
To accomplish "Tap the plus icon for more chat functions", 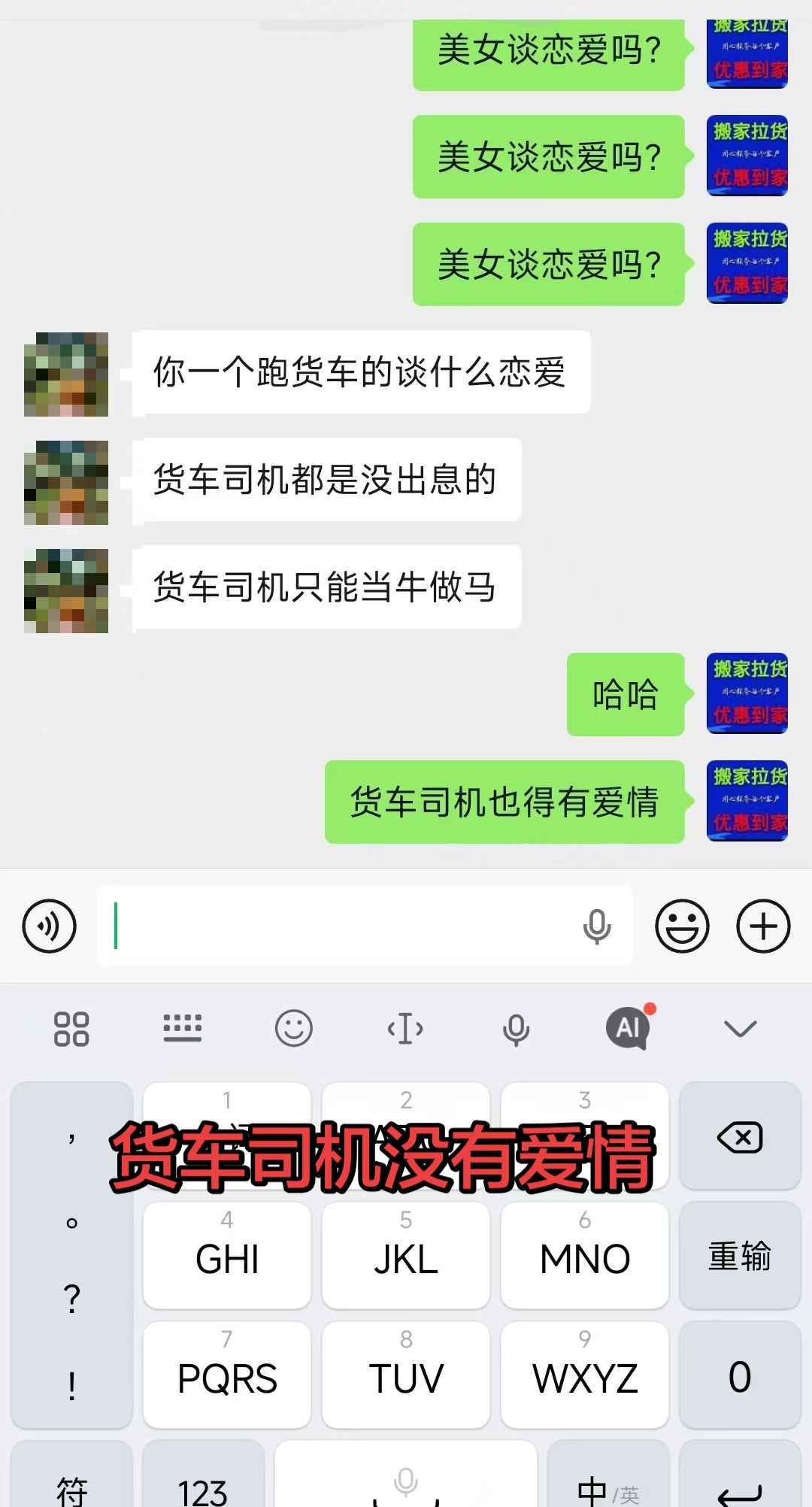I will 762,926.
